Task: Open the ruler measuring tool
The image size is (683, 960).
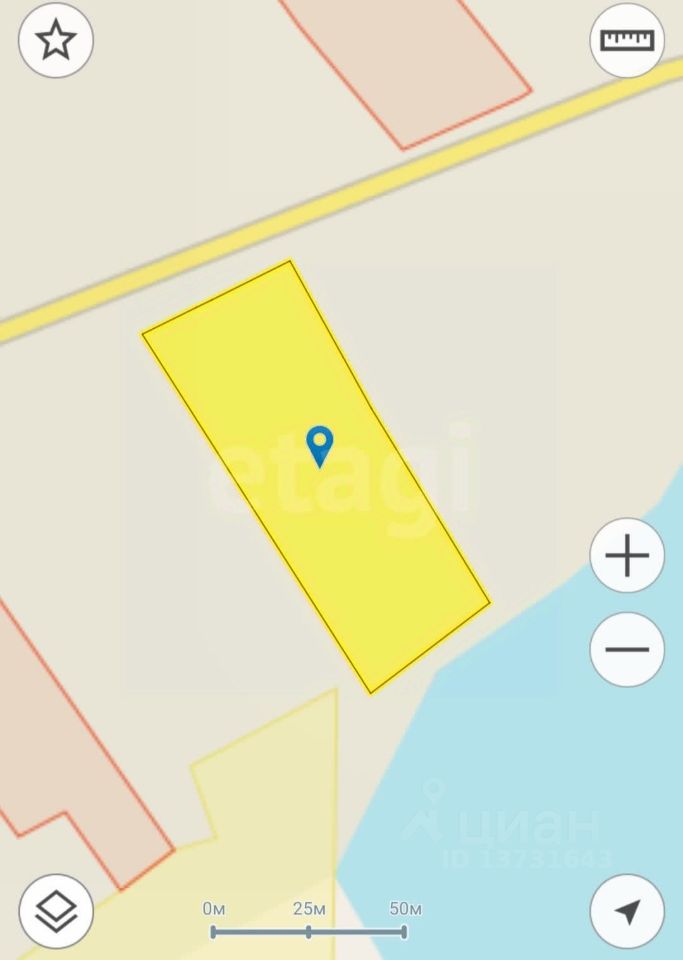Action: coord(627,41)
